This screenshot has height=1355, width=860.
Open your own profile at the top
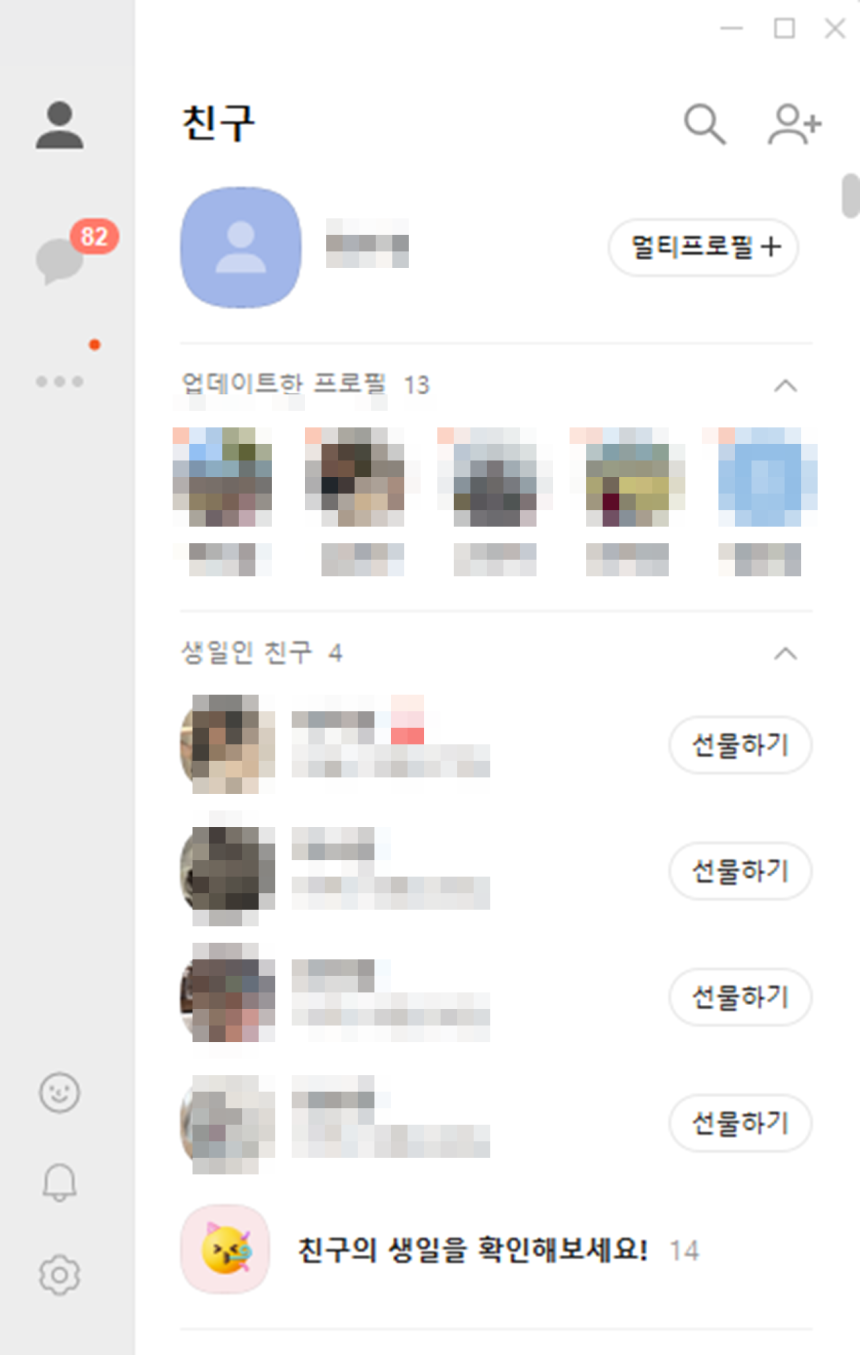240,248
